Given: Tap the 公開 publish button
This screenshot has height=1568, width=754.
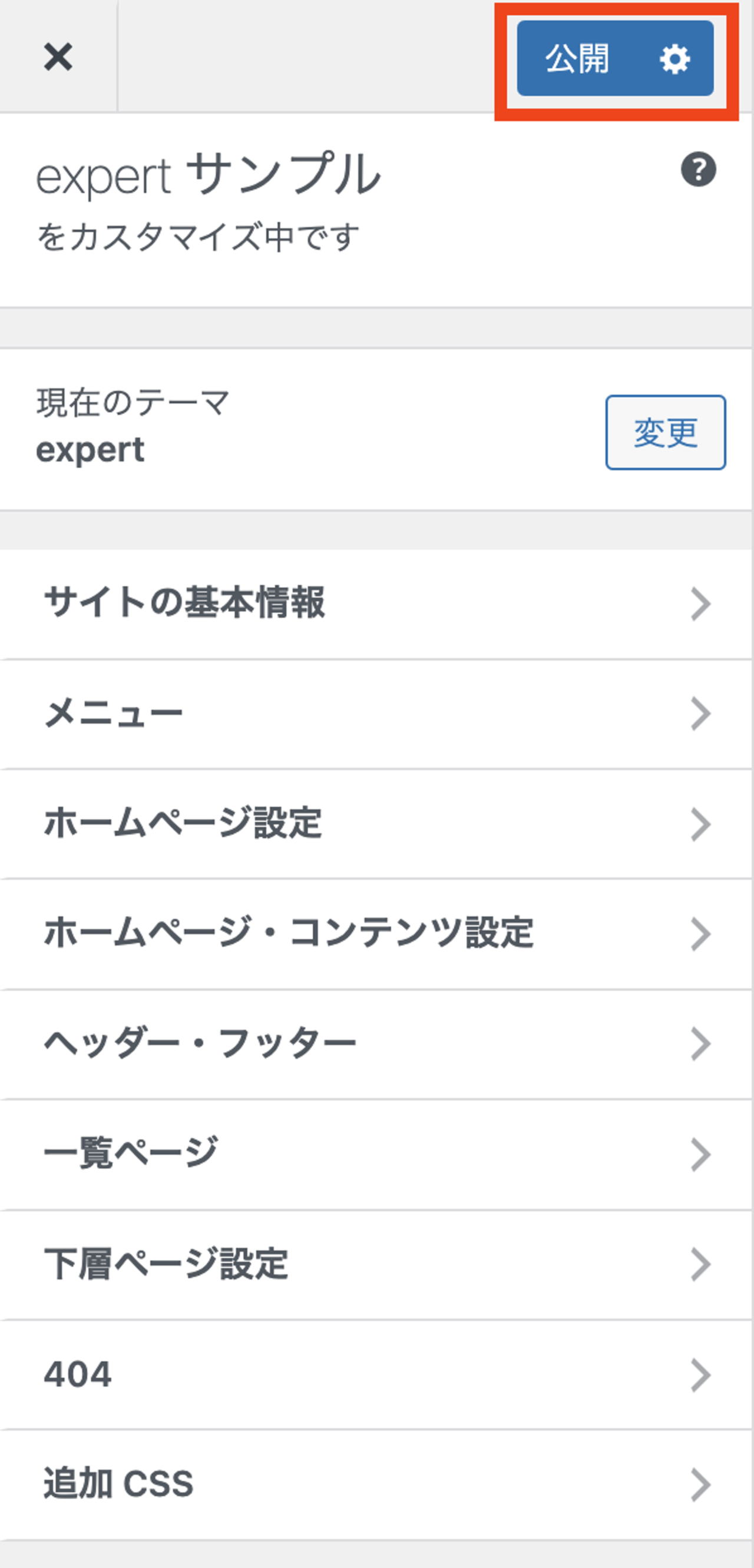Looking at the screenshot, I should click(577, 58).
